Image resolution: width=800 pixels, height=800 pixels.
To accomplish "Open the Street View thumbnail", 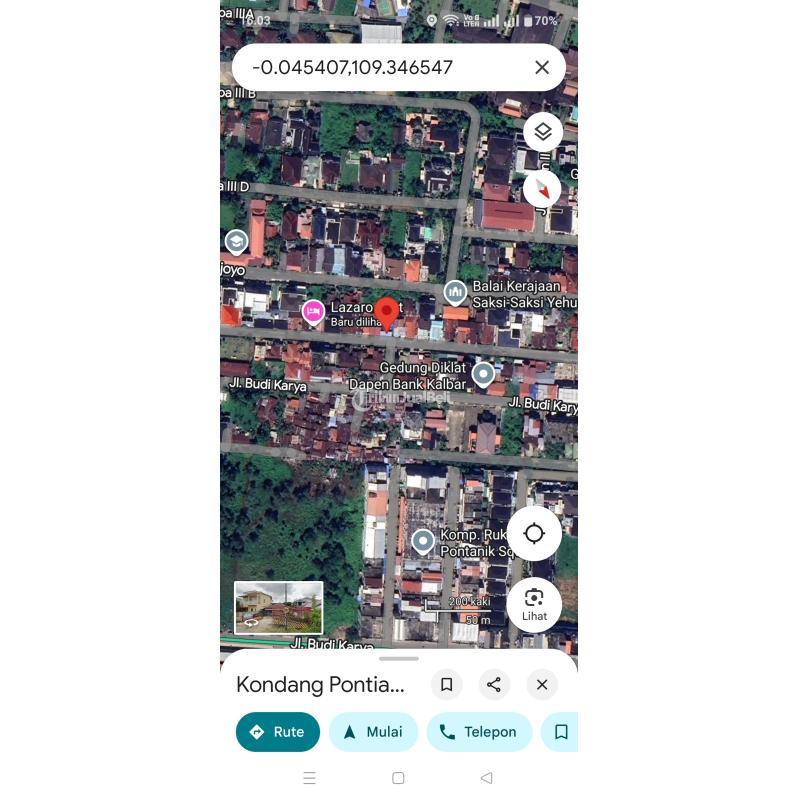I will (x=278, y=607).
